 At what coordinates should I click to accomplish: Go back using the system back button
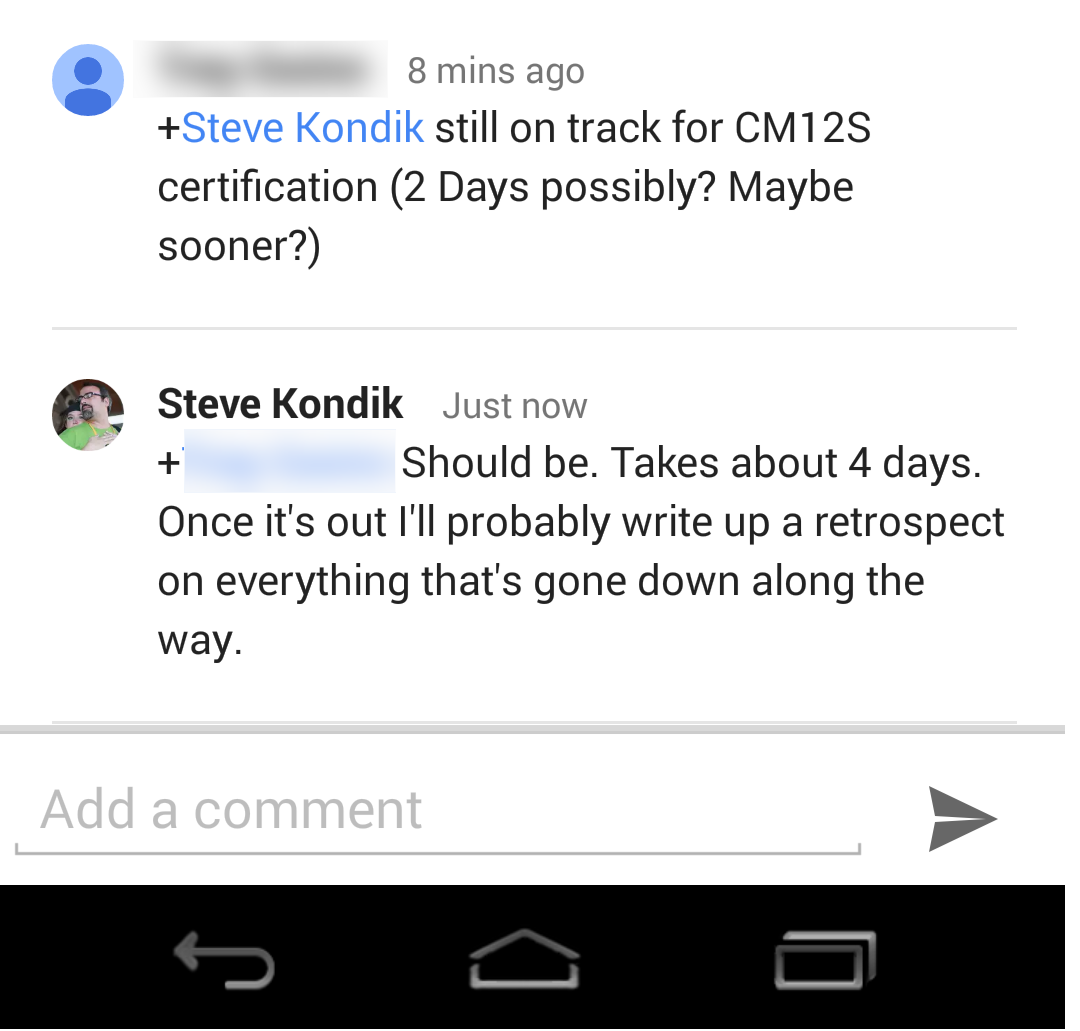tap(224, 960)
